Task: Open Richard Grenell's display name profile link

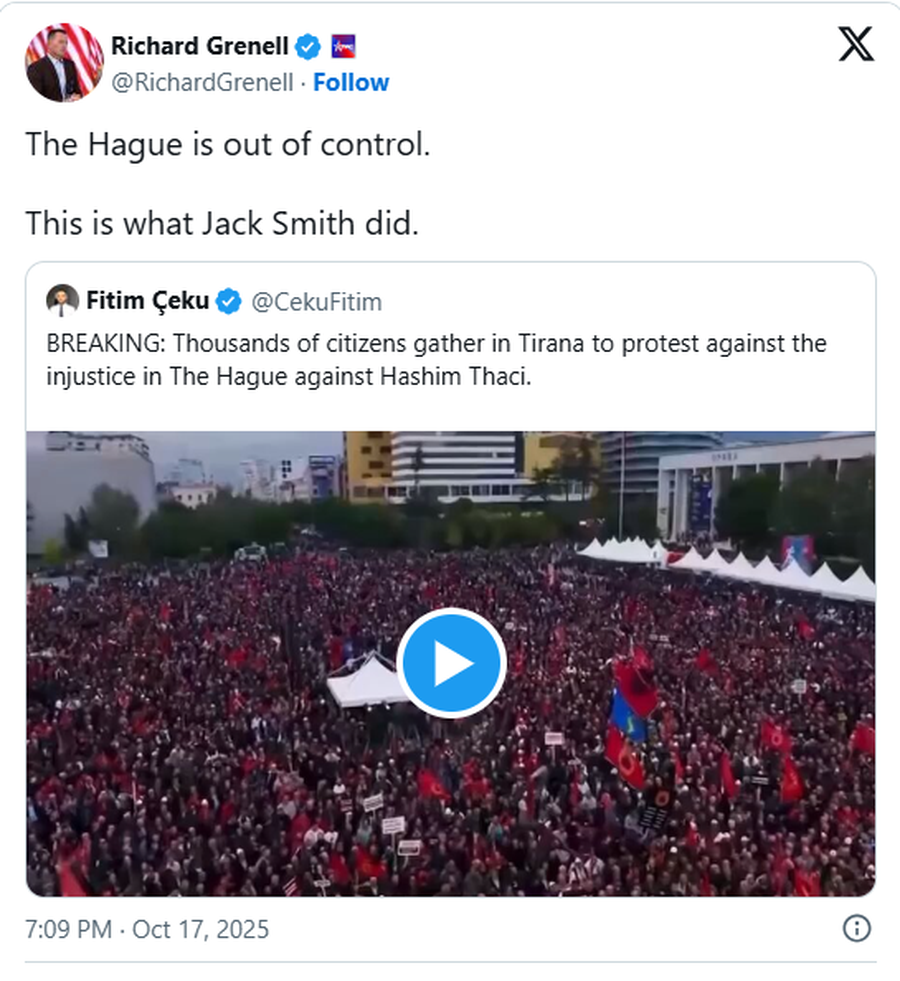Action: (x=199, y=46)
